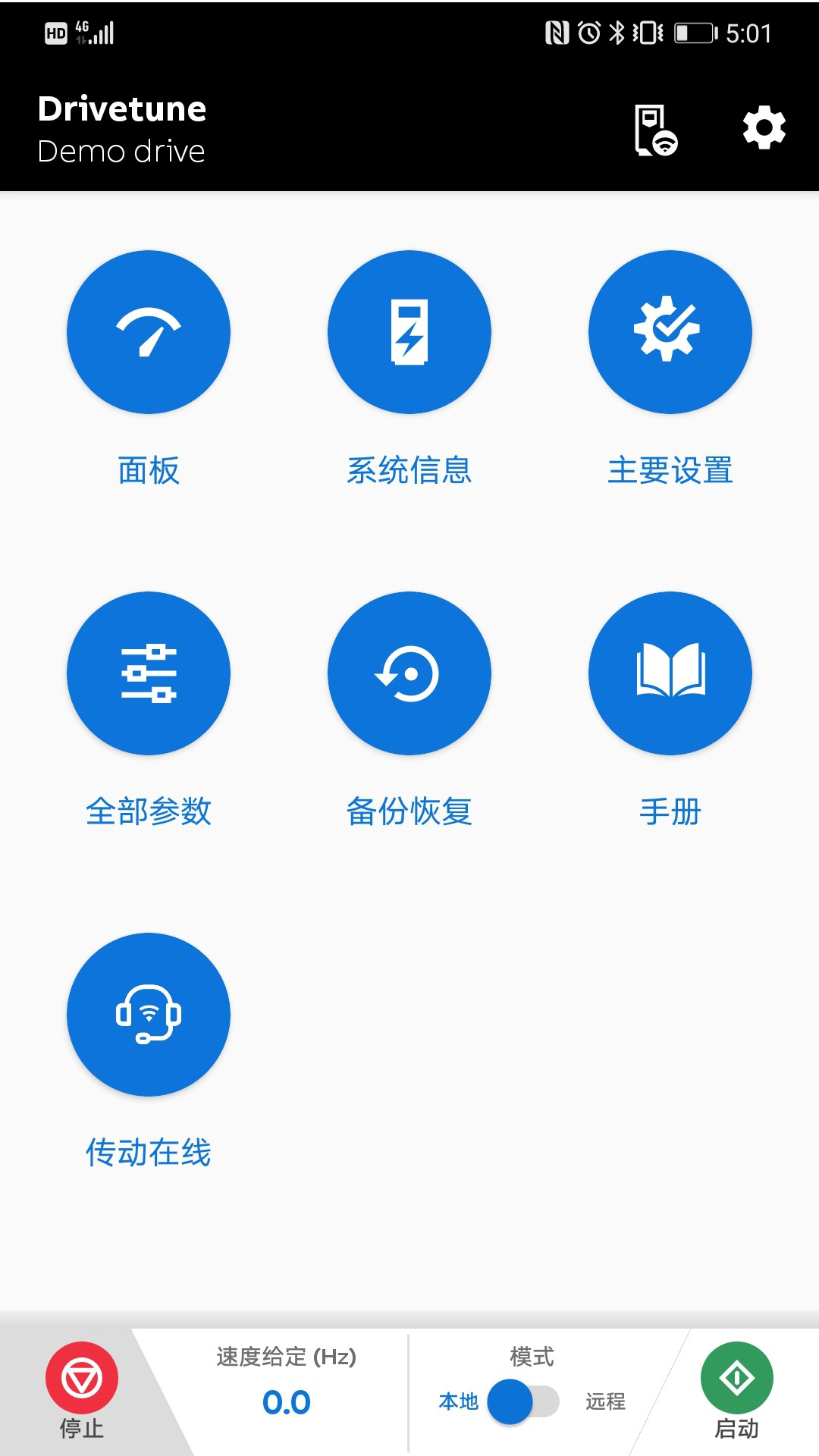The width and height of the screenshot is (819, 1456).
Task: Tap the Demo drive subtitle text
Action: point(121,151)
